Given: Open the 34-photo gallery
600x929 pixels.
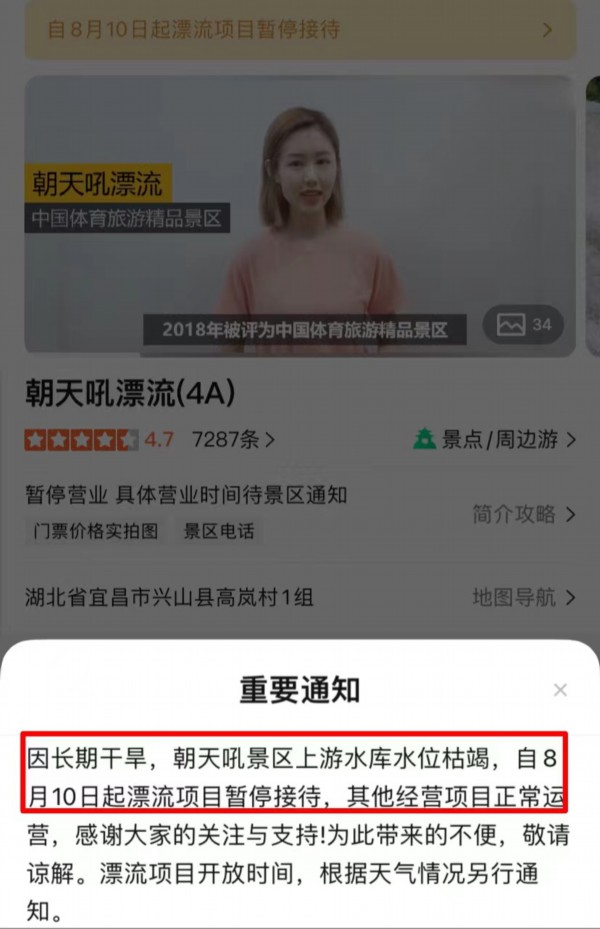Looking at the screenshot, I should click(524, 325).
